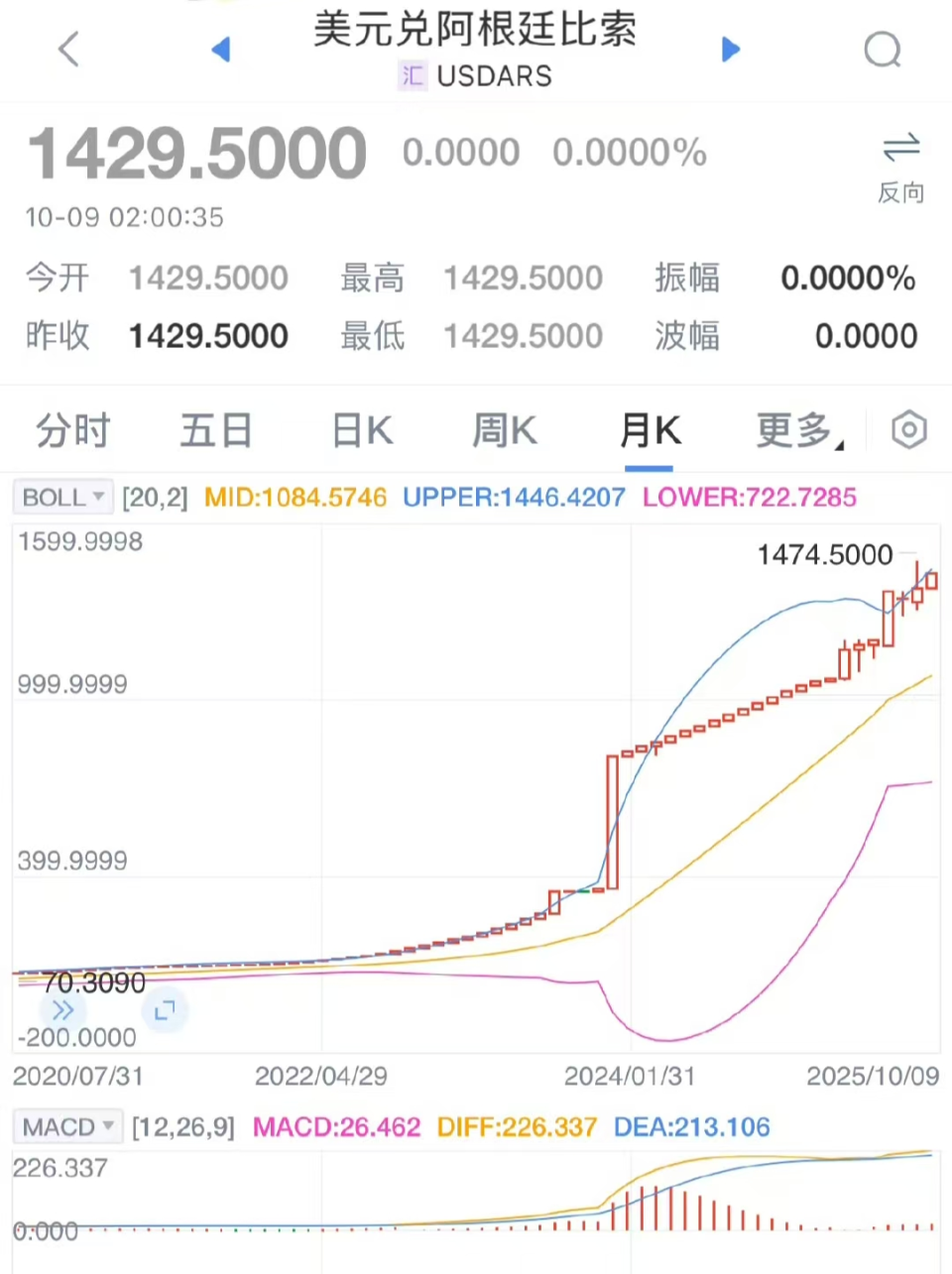Select the next instrument blue right arrow
This screenshot has height=1274, width=952.
pos(731,50)
